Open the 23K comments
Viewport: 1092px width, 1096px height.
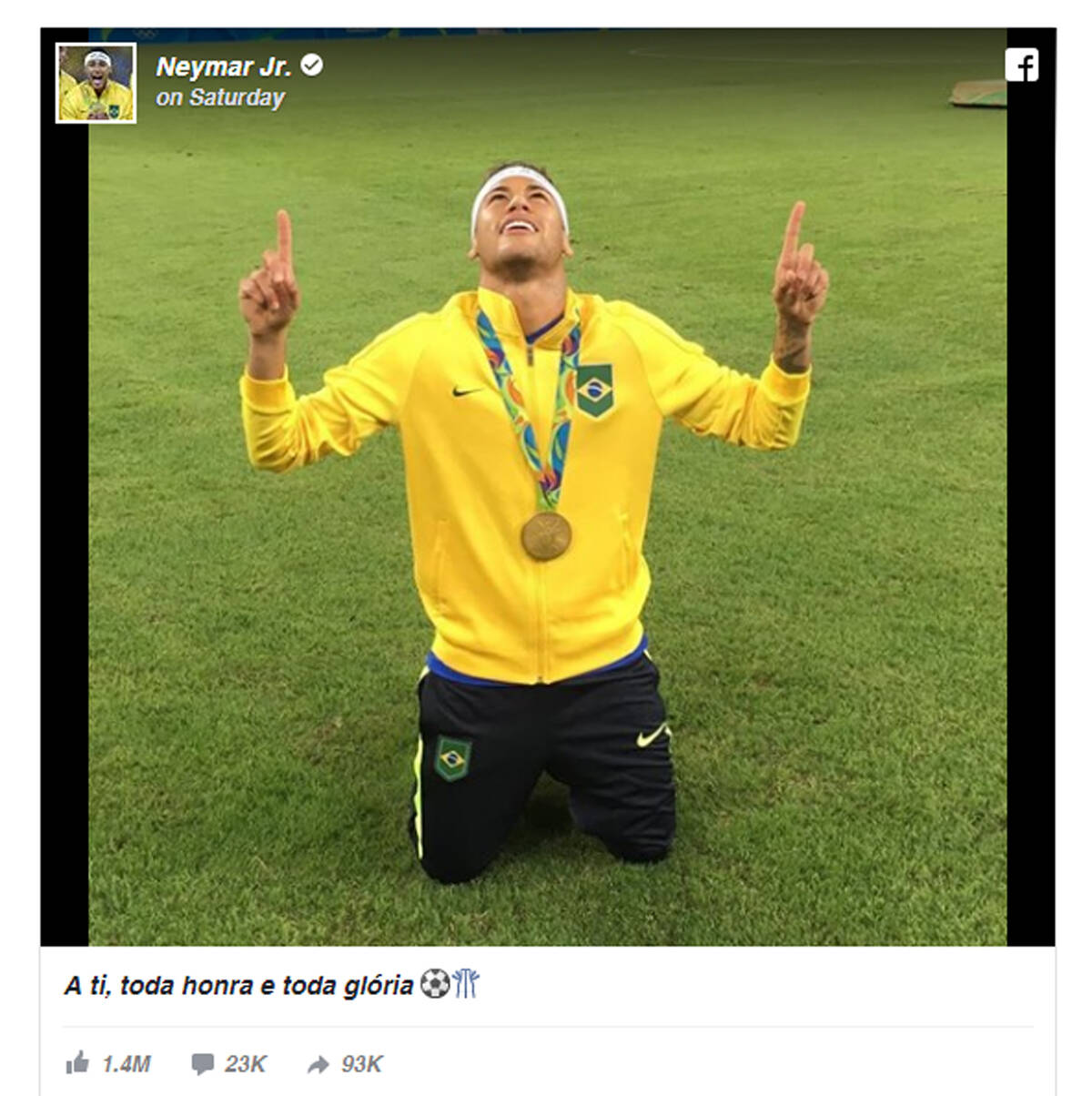pos(228,1063)
